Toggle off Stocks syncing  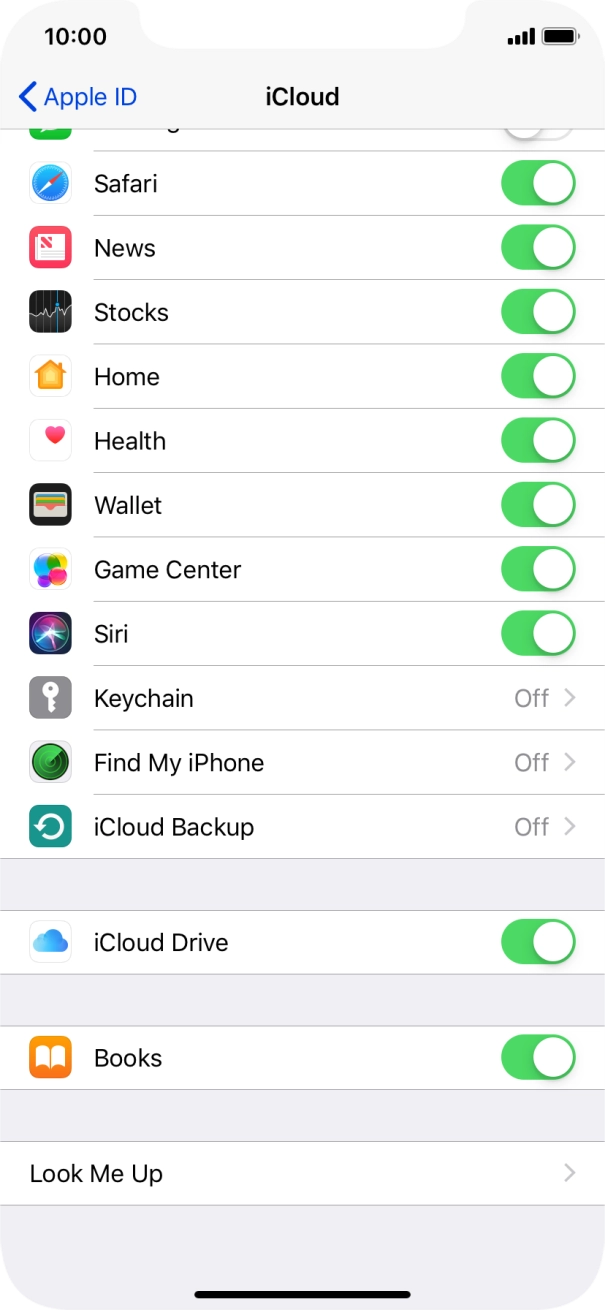click(x=538, y=312)
